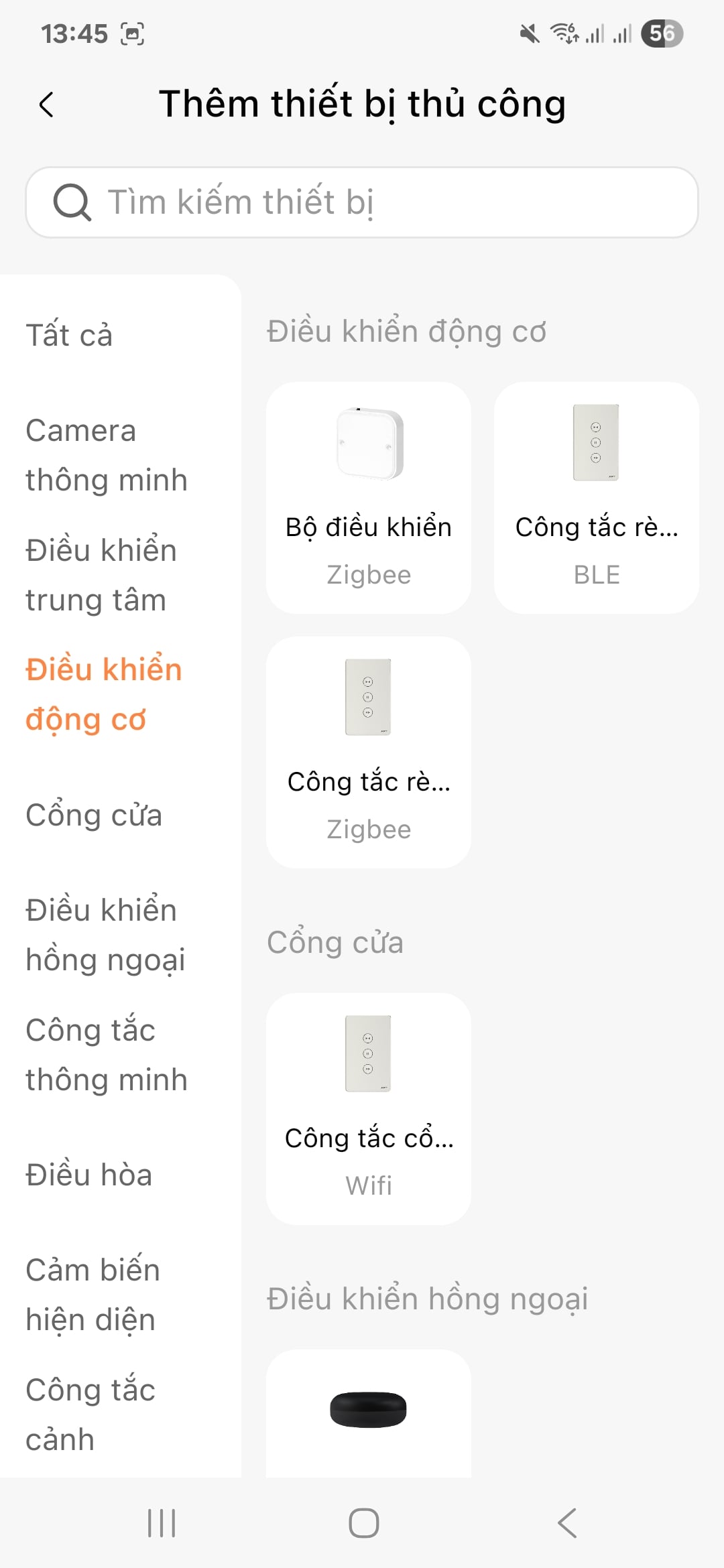
Task: Open the 'Camera thông minh' category
Action: coord(106,454)
